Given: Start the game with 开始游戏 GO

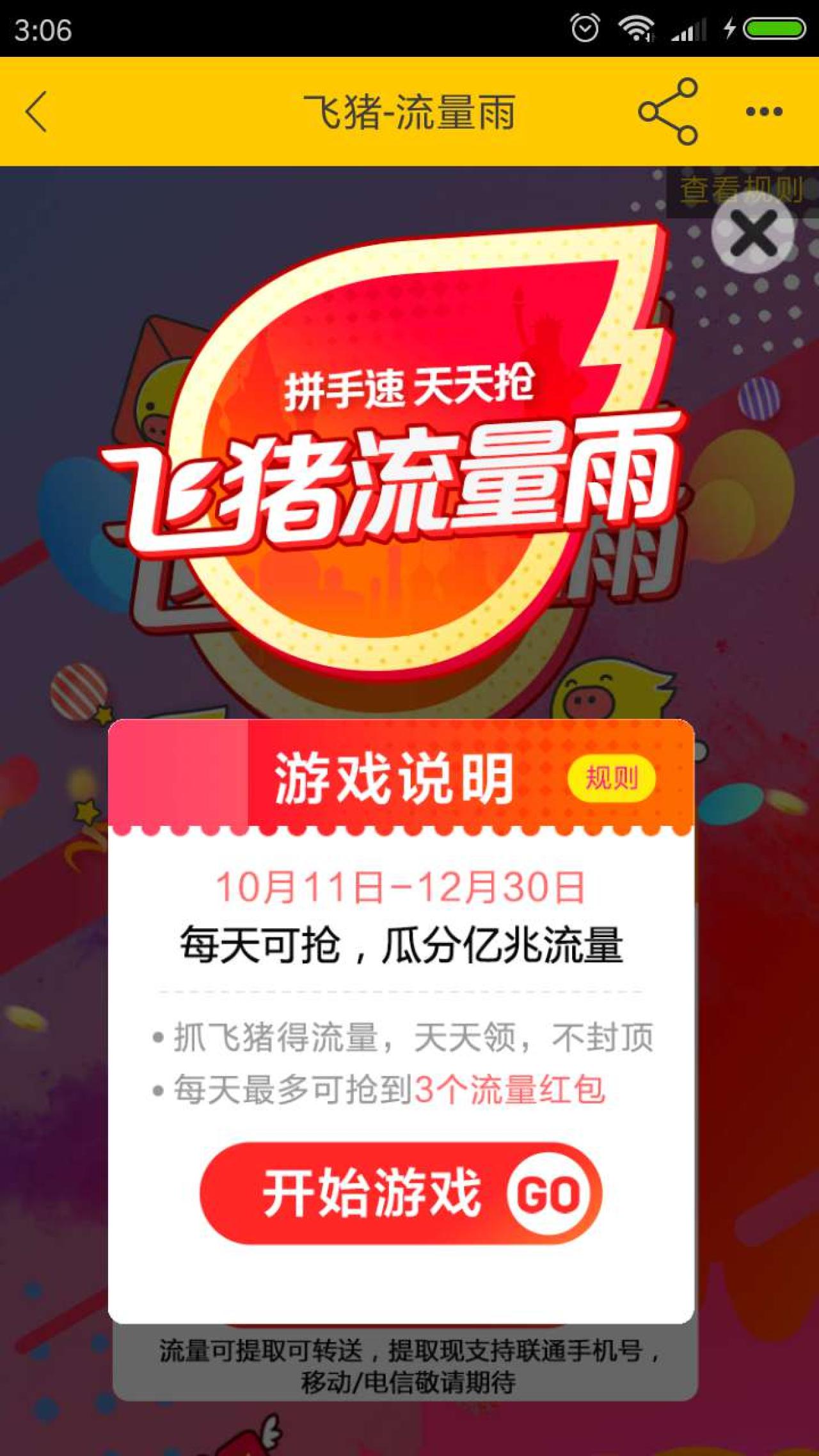Looking at the screenshot, I should tap(401, 1193).
